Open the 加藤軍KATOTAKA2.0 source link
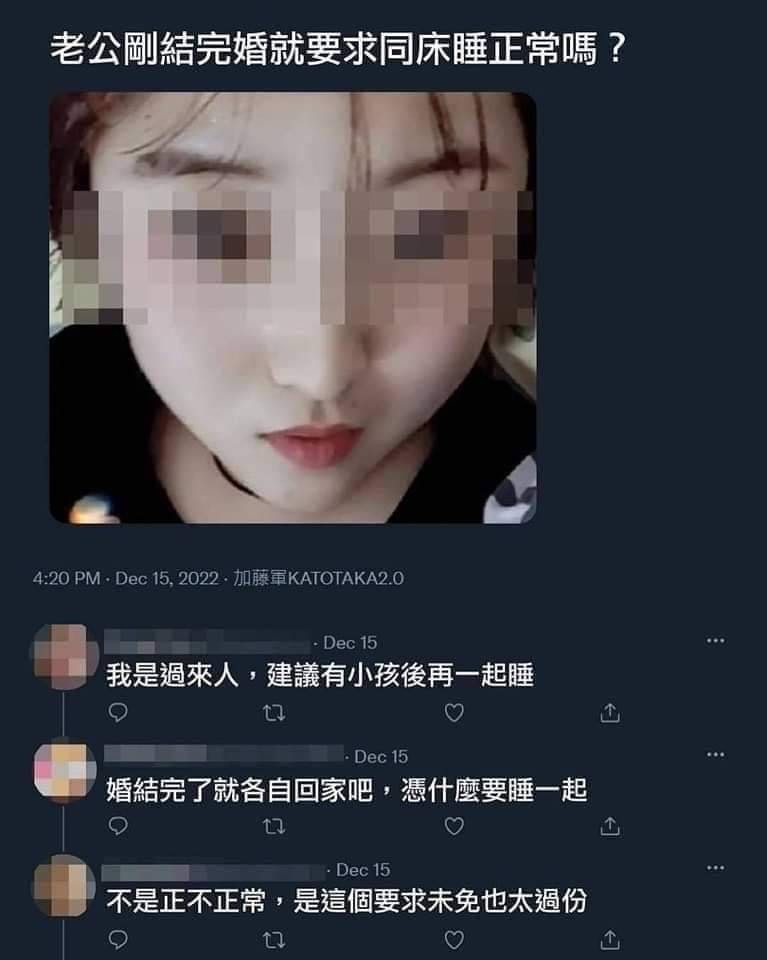 click(318, 578)
